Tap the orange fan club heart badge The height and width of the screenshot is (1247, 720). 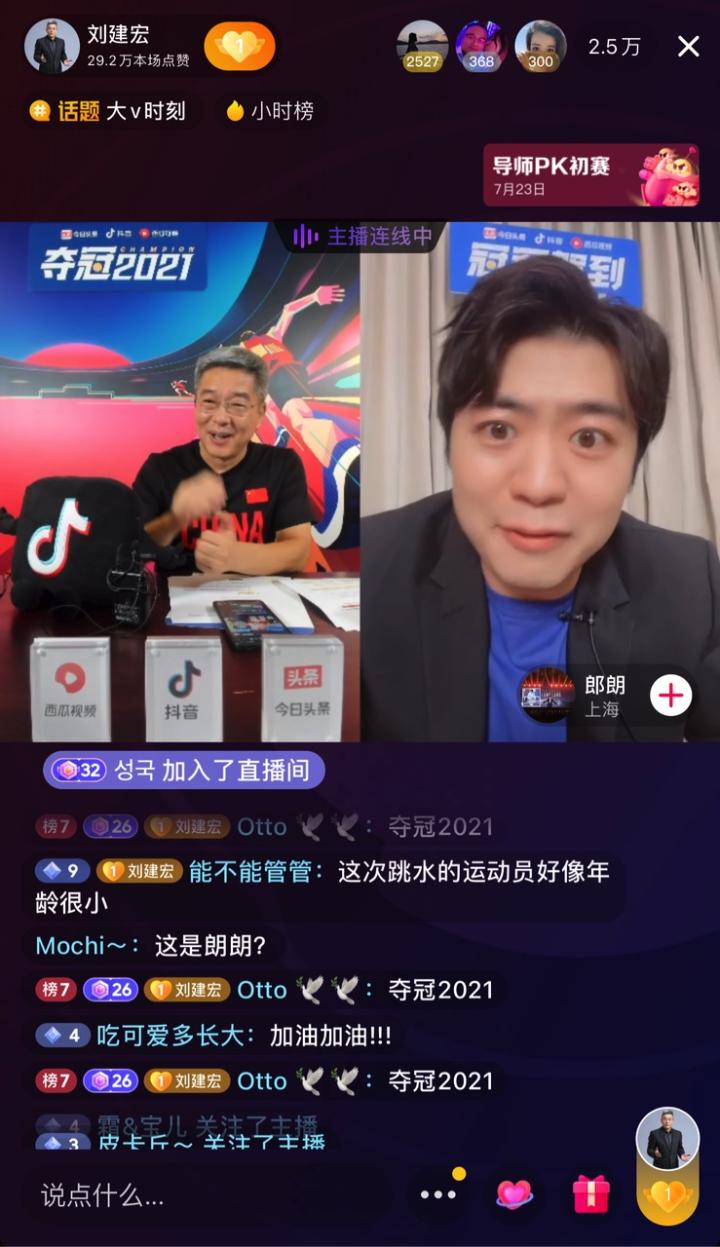(x=239, y=46)
